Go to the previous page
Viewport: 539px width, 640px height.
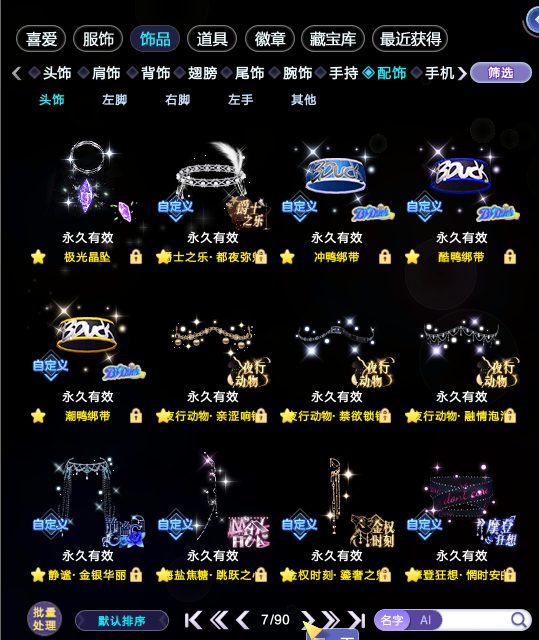click(x=243, y=620)
